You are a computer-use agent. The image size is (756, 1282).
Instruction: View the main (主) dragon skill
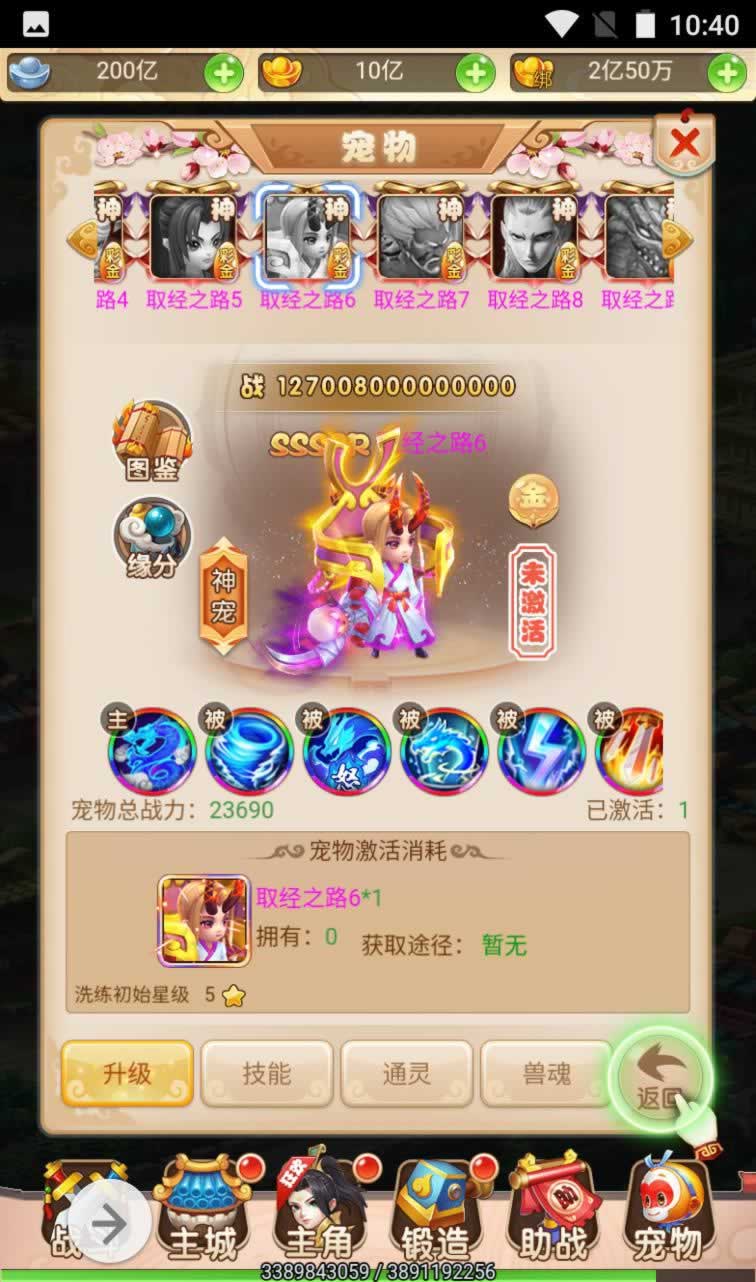tap(150, 752)
